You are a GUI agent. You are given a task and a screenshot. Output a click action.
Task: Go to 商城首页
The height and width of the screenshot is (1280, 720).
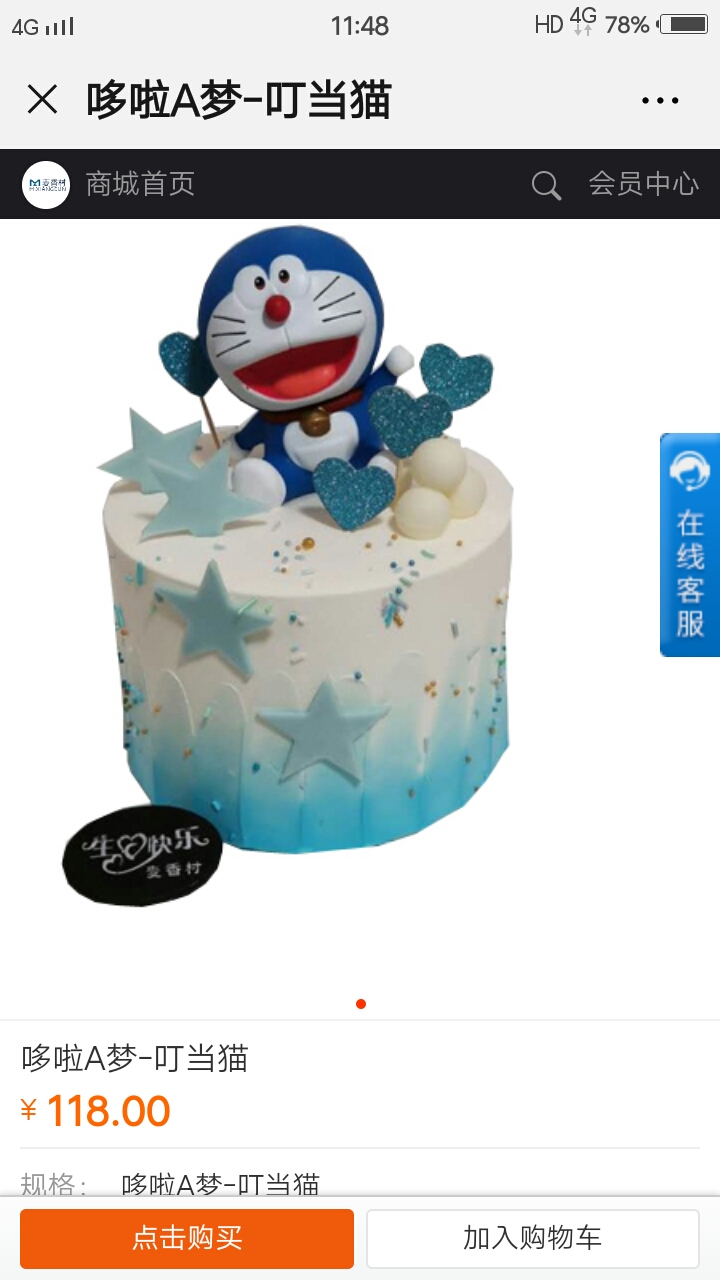[x=140, y=184]
